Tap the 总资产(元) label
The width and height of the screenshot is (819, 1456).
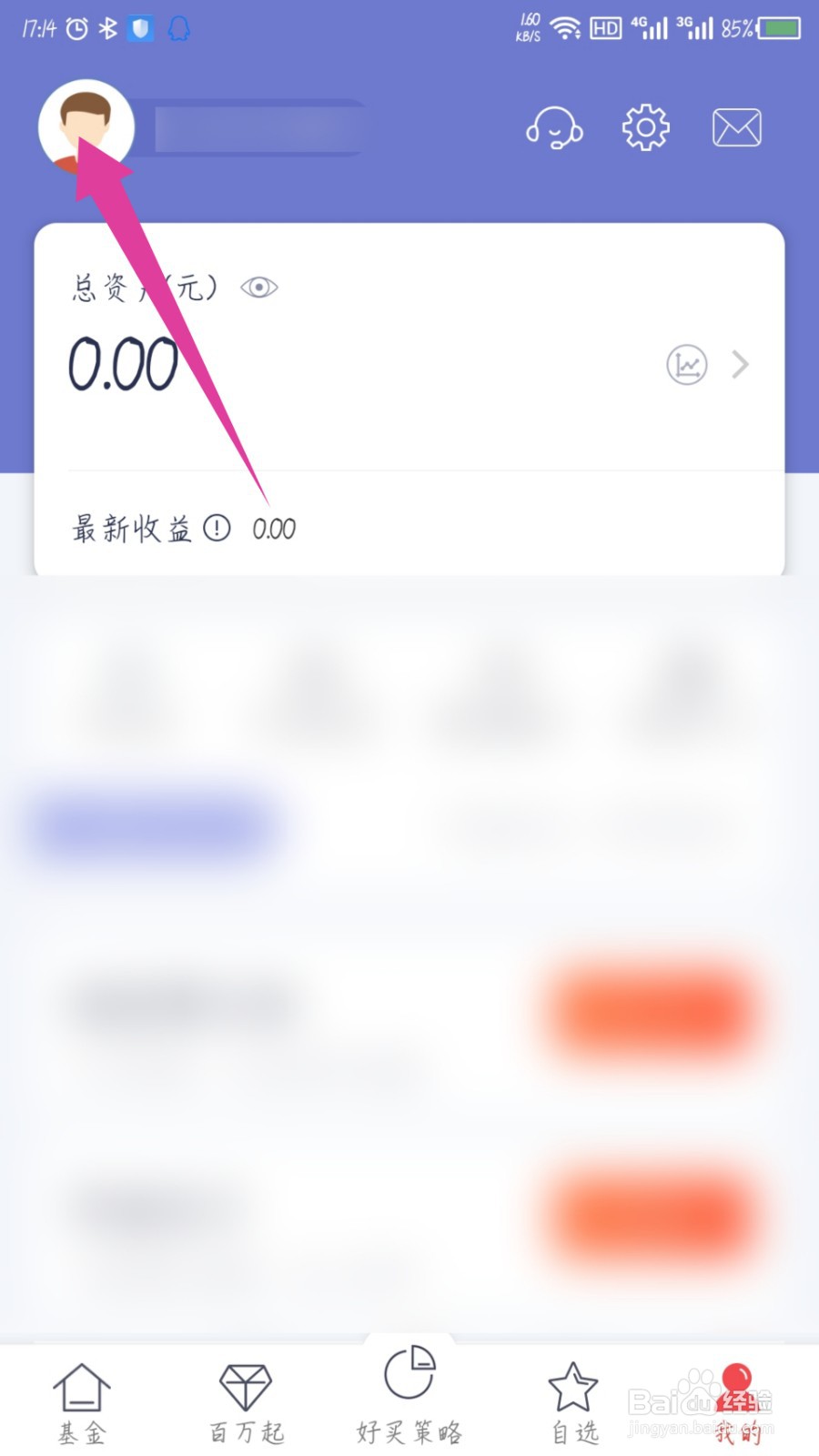(144, 287)
